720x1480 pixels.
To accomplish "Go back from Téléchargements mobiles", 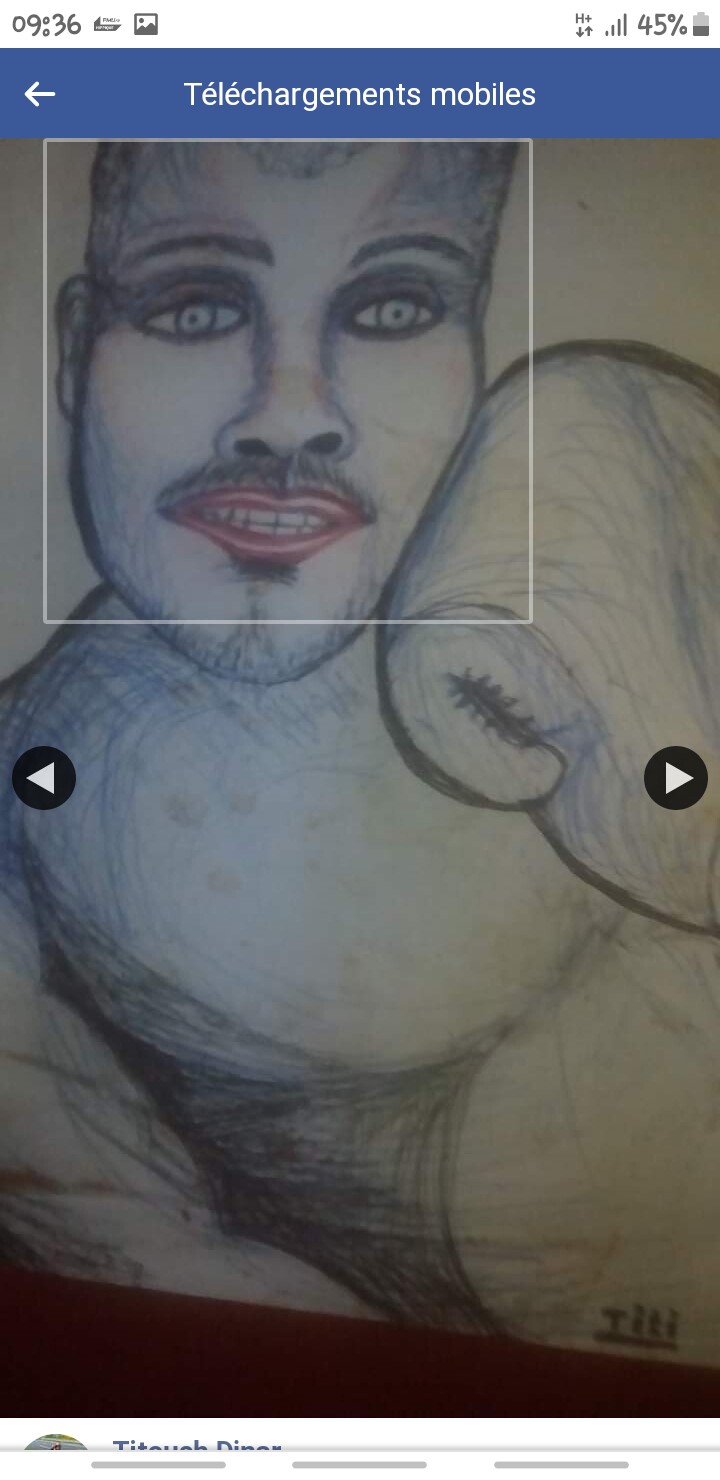I will click(40, 94).
